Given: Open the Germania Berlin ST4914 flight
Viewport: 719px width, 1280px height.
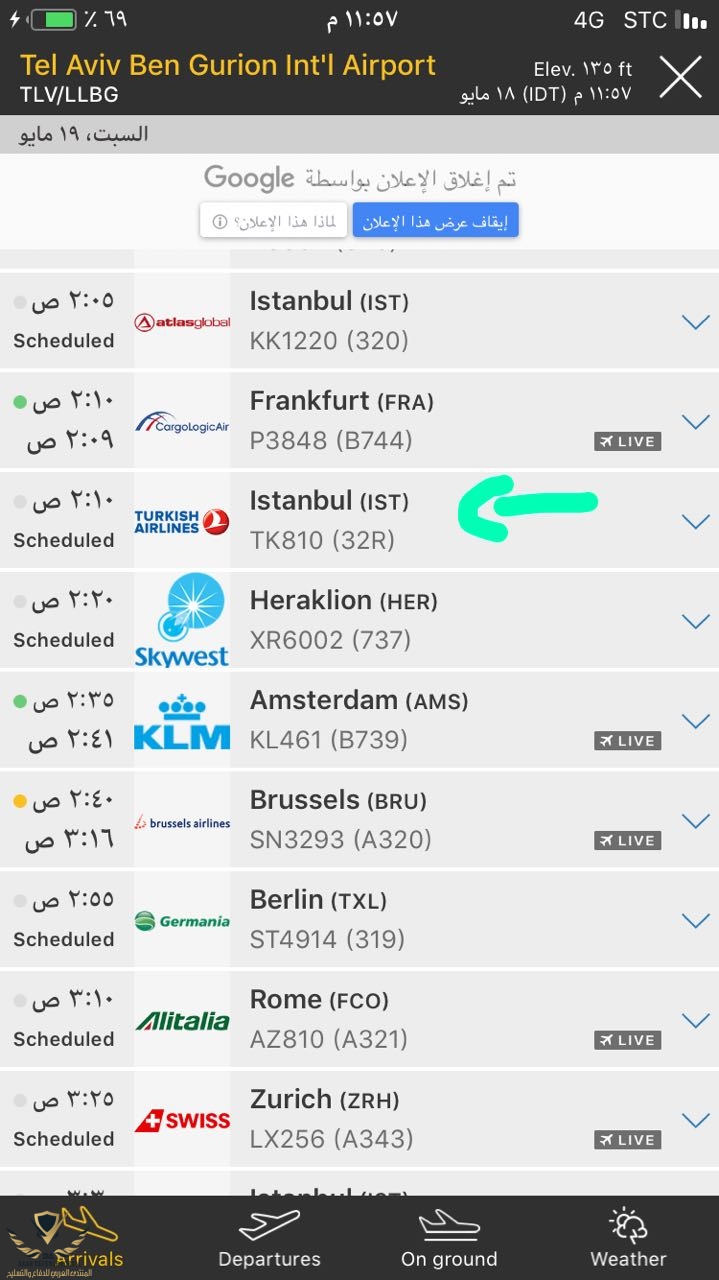Looking at the screenshot, I should click(694, 920).
